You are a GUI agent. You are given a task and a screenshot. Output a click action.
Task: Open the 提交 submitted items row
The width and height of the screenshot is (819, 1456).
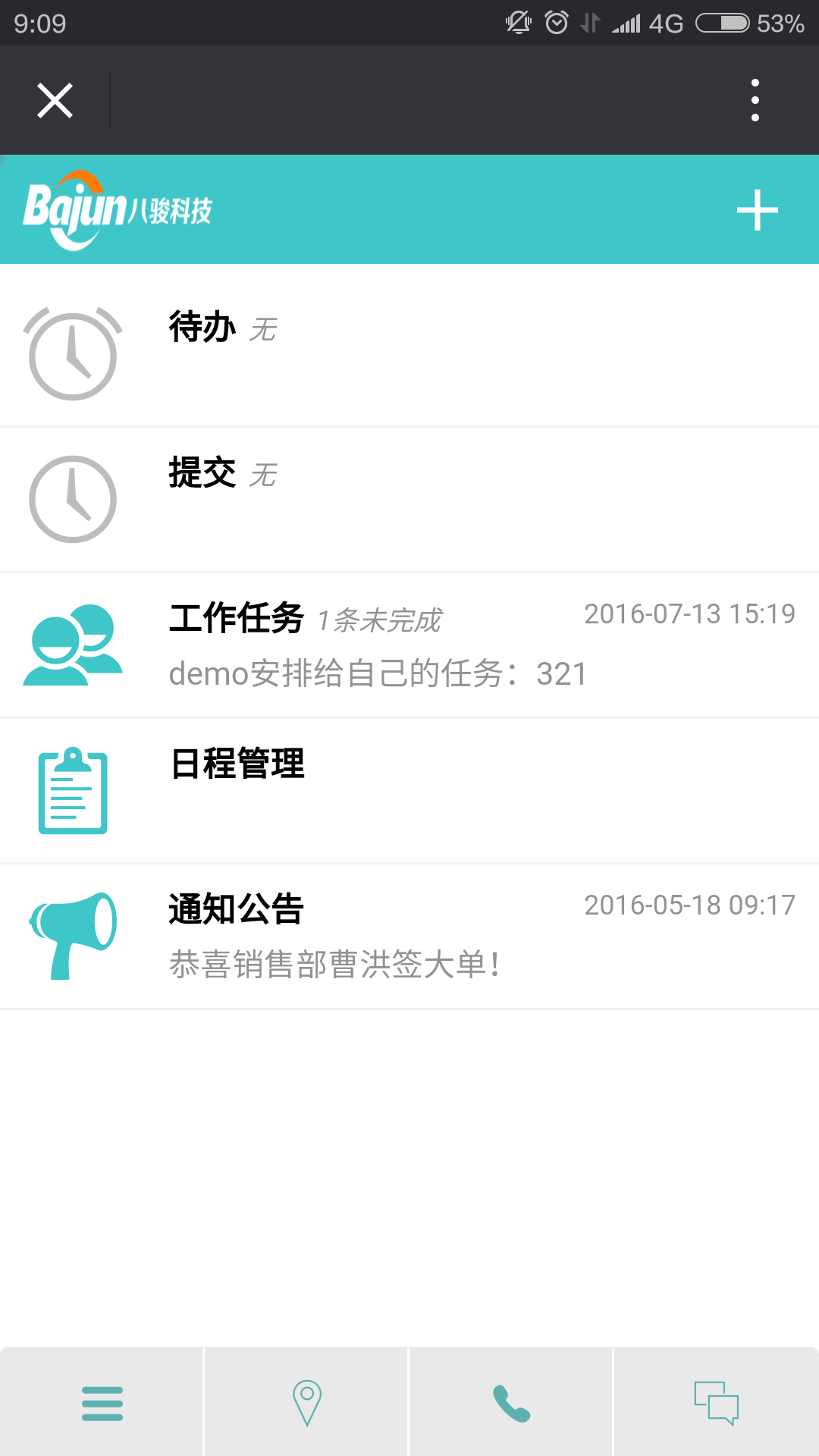tap(409, 499)
